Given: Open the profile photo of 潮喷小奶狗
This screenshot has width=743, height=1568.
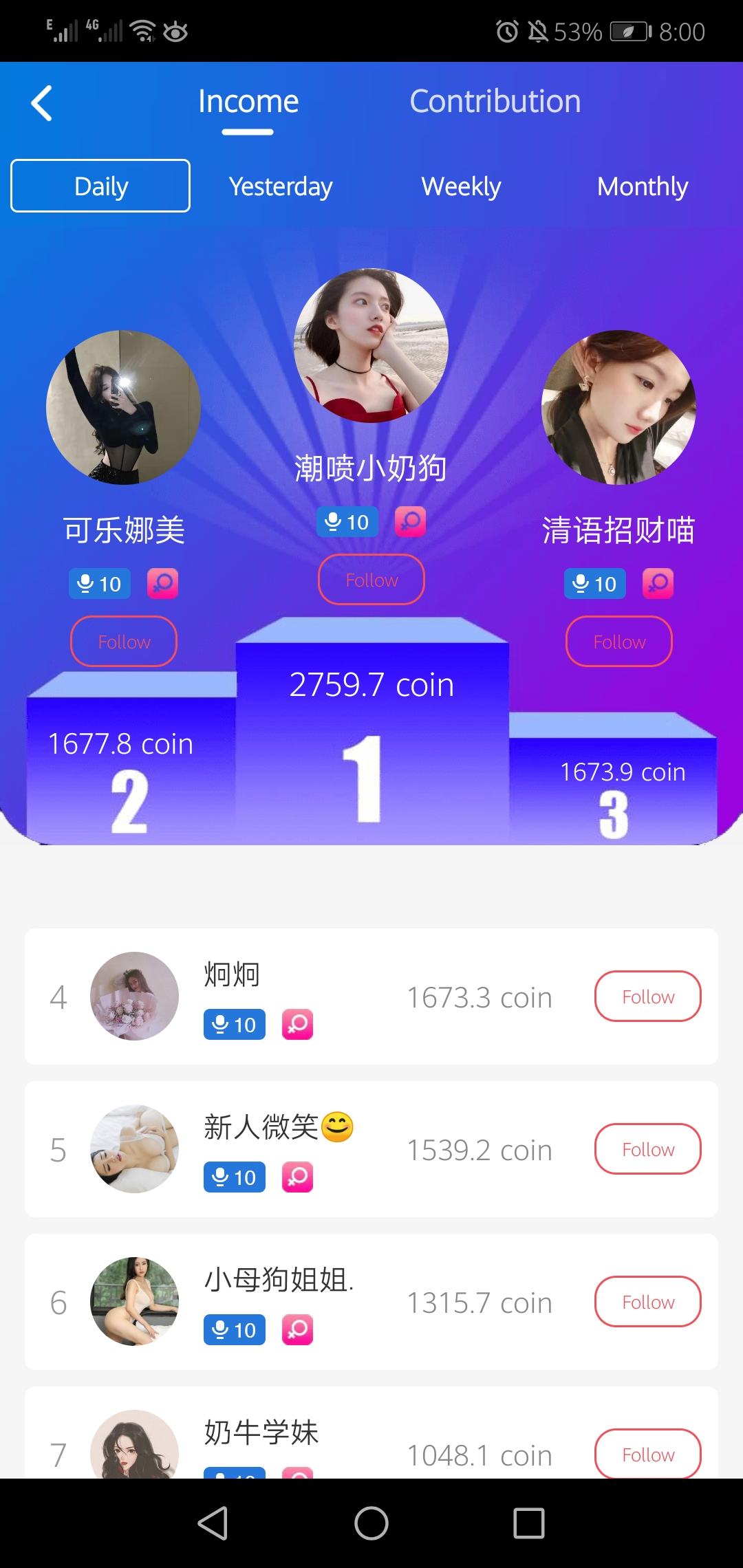Looking at the screenshot, I should click(x=371, y=345).
